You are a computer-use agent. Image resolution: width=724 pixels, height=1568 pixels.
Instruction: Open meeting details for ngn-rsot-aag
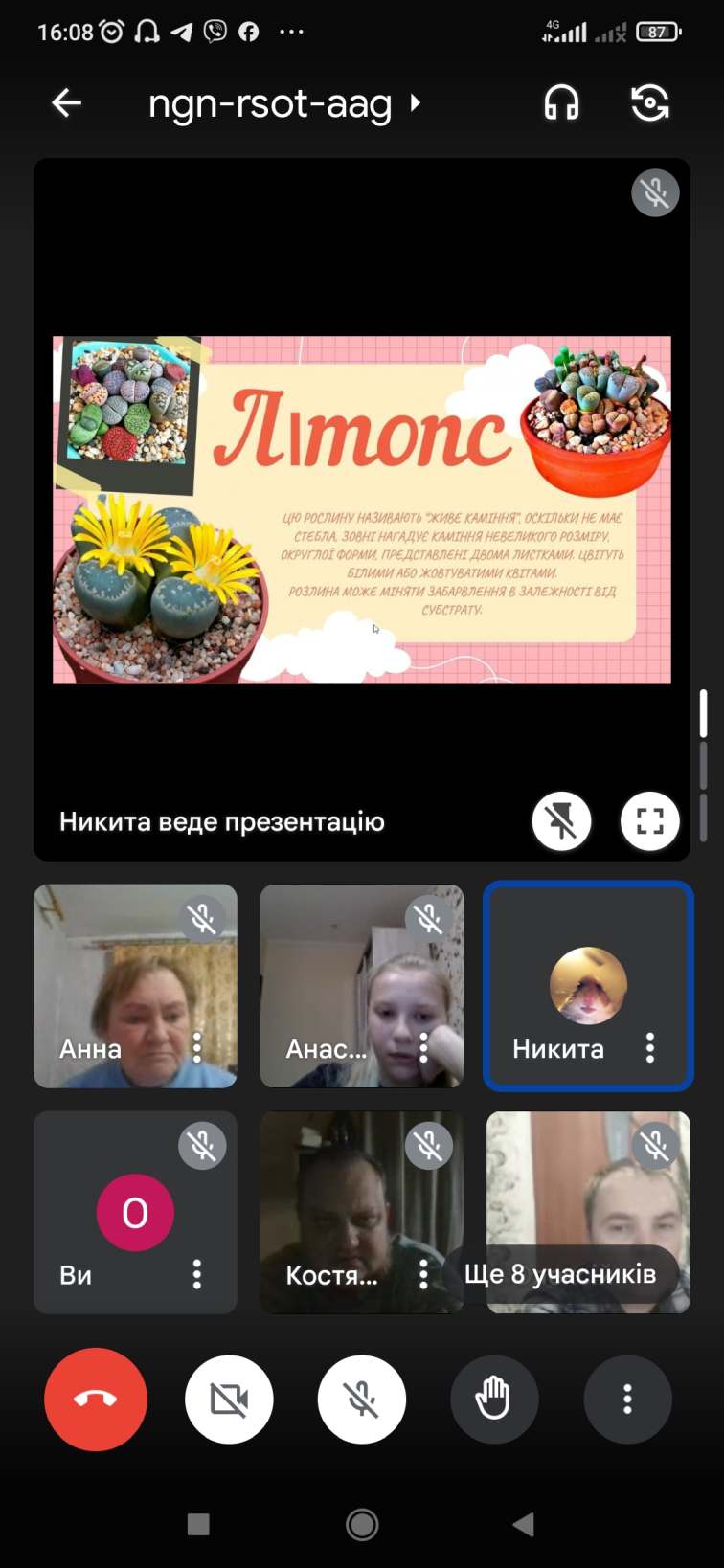click(284, 102)
